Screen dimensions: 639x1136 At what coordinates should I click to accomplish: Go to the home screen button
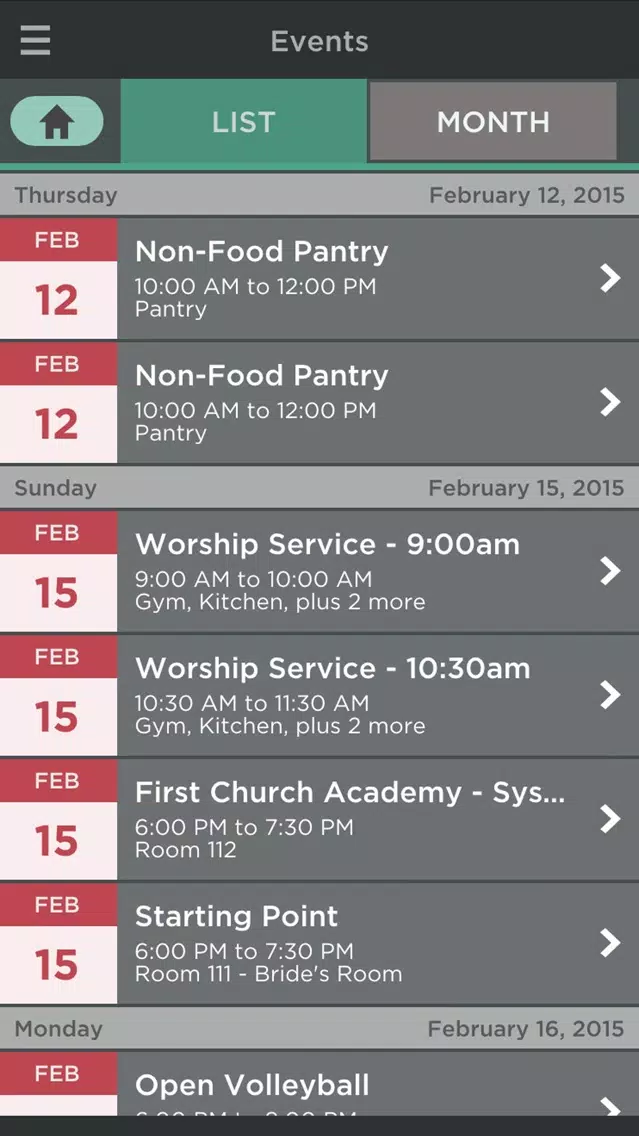point(57,122)
